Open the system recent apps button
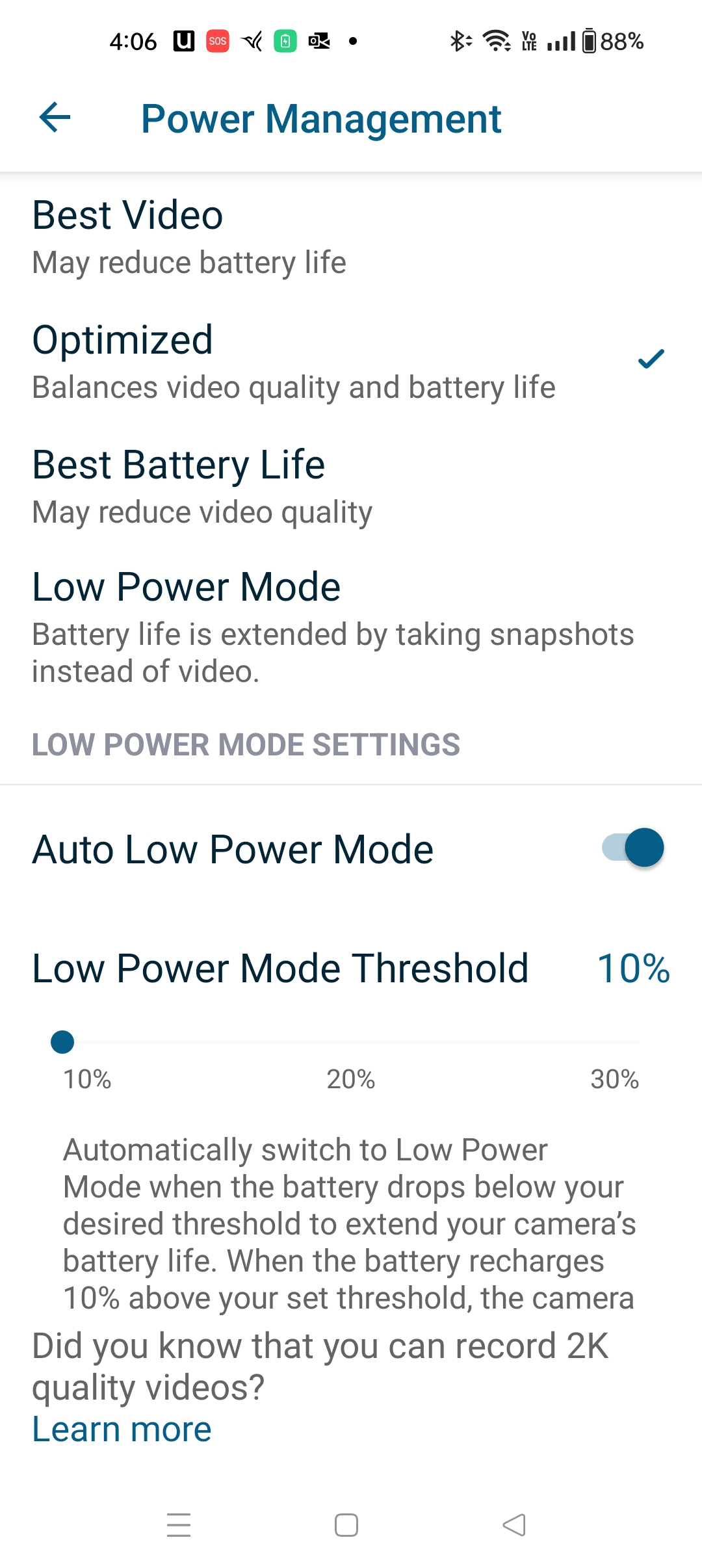The image size is (702, 1568). (179, 1524)
